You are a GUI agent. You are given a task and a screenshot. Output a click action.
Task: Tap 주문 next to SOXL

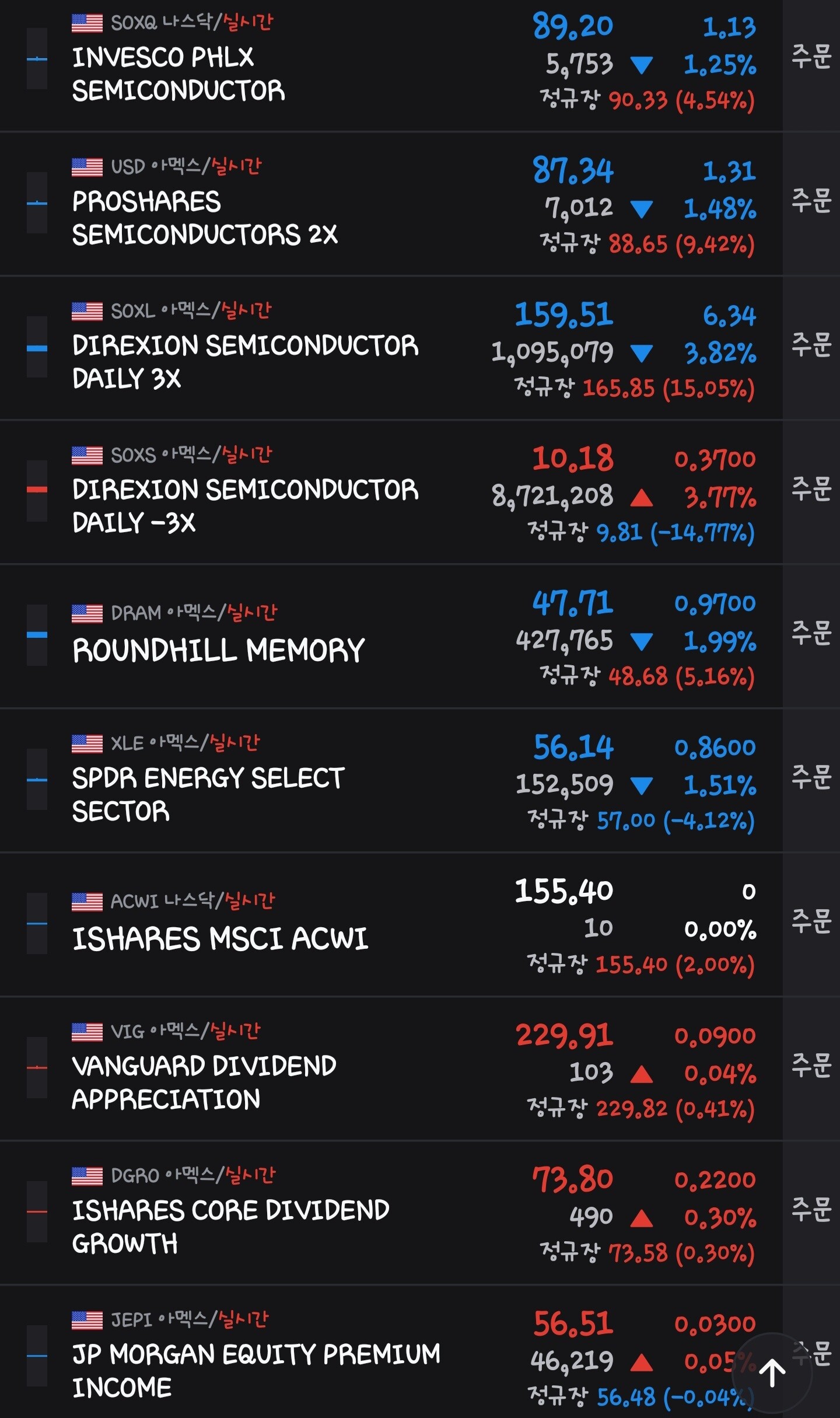[811, 345]
